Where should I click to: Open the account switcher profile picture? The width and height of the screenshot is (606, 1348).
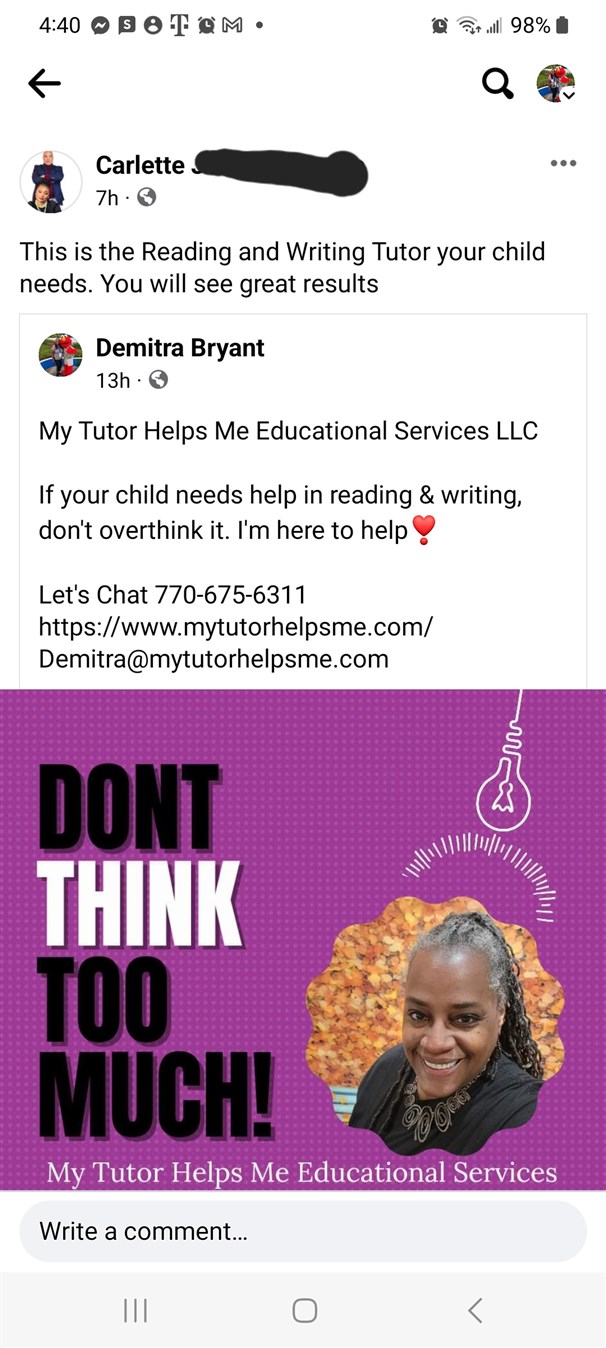point(556,84)
